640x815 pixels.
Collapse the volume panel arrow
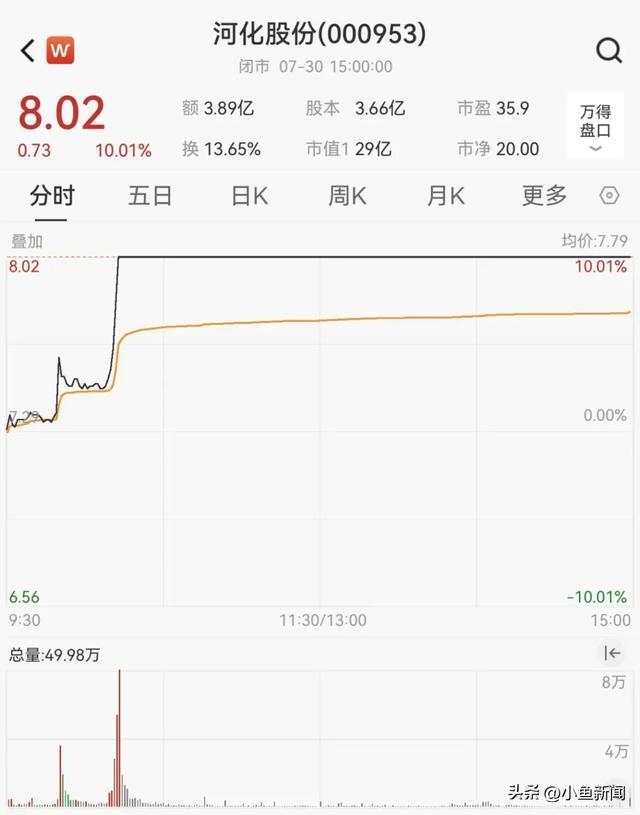pyautogui.click(x=611, y=654)
